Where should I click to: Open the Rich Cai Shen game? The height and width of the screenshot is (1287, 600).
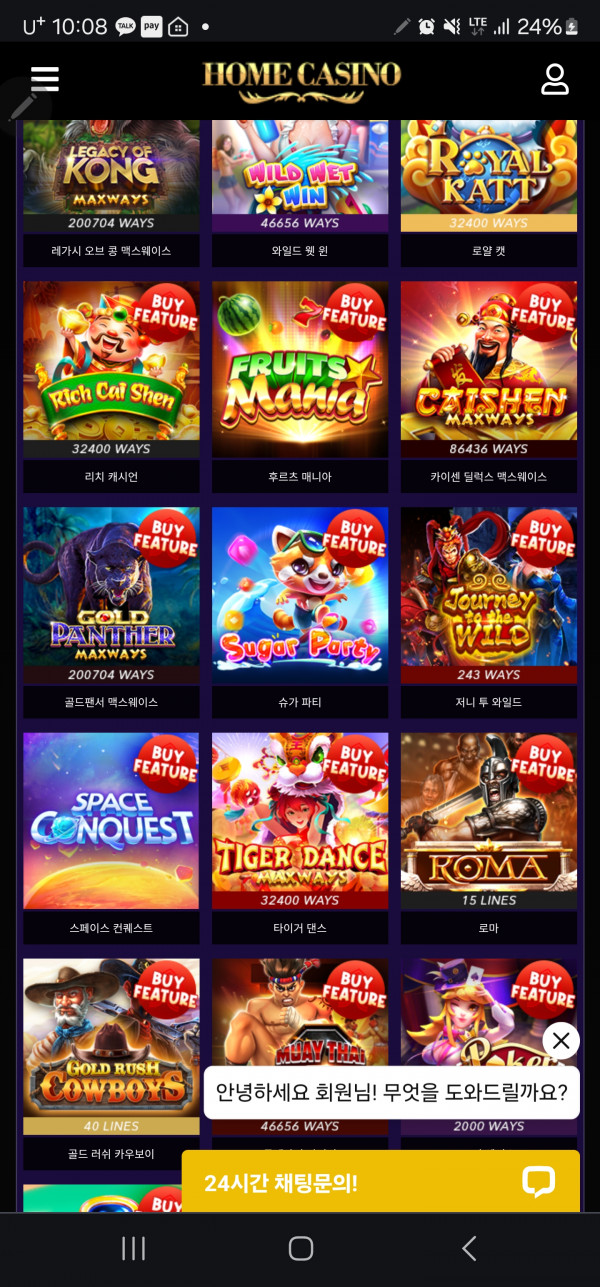click(x=111, y=370)
